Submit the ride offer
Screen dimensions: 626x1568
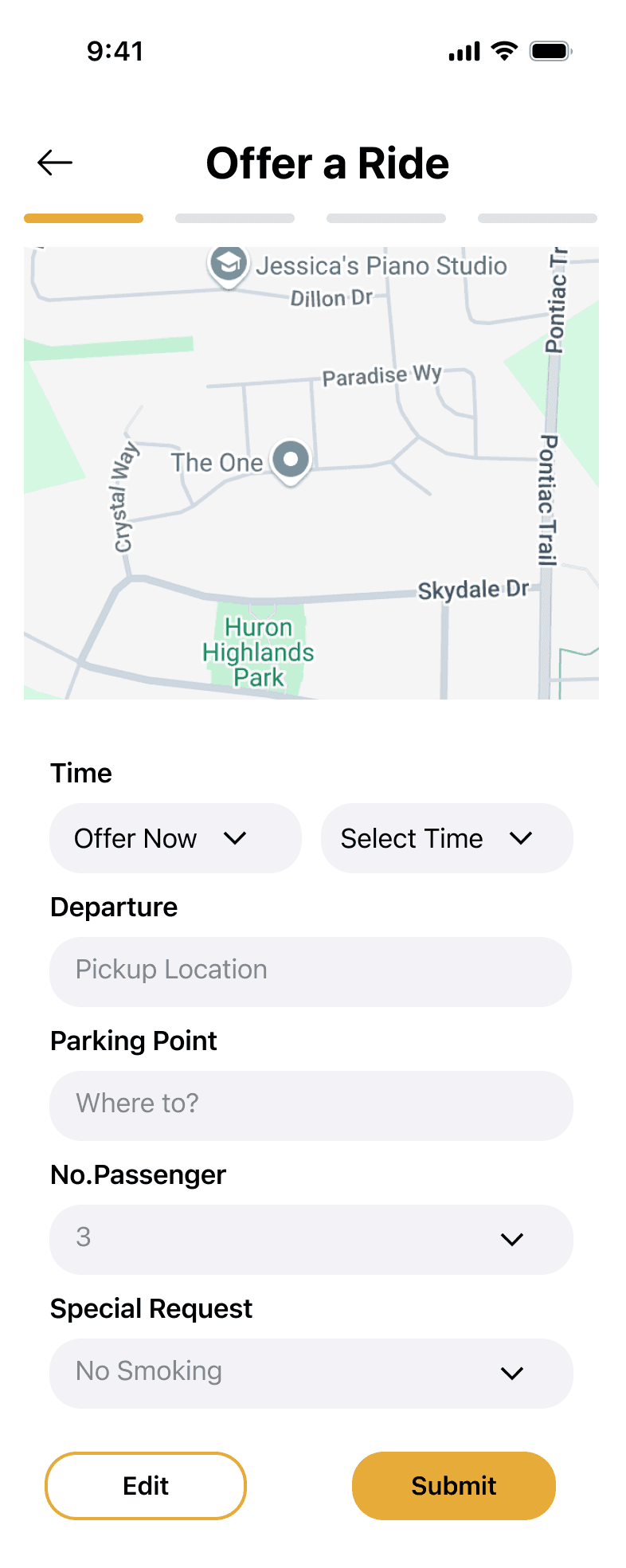pyautogui.click(x=453, y=1485)
